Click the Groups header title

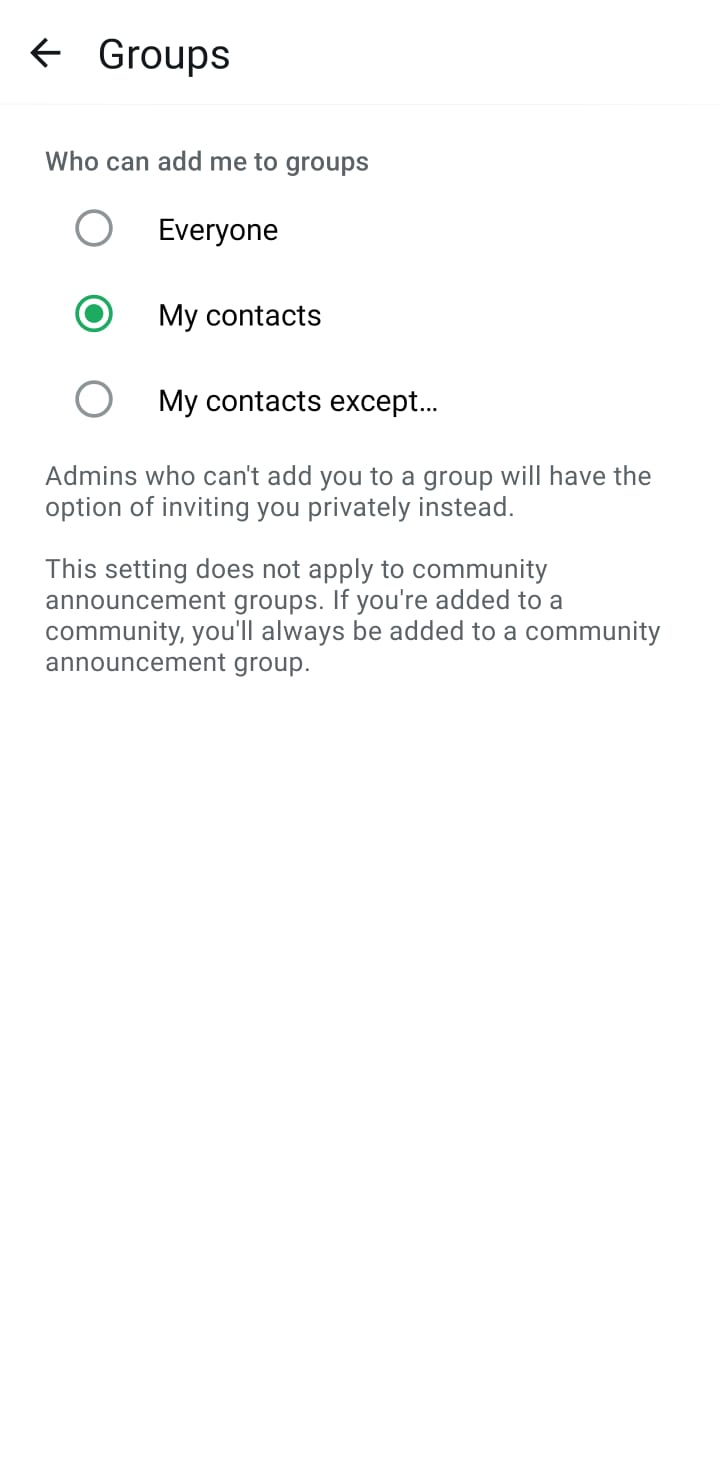(x=163, y=54)
